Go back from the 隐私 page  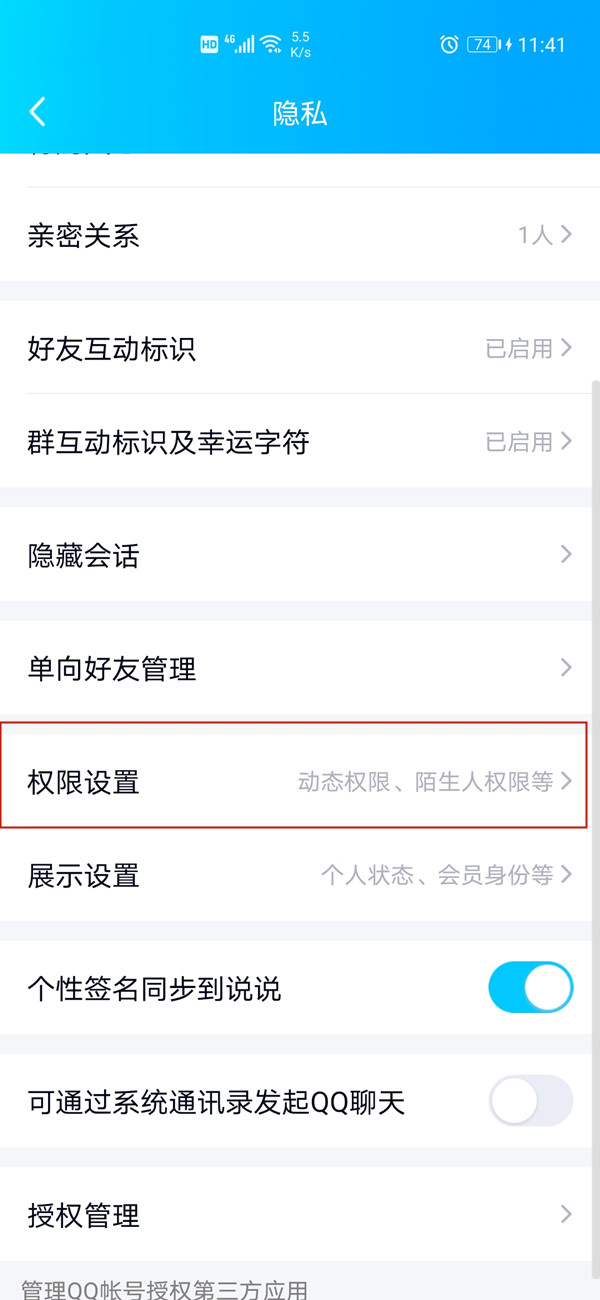(x=38, y=112)
